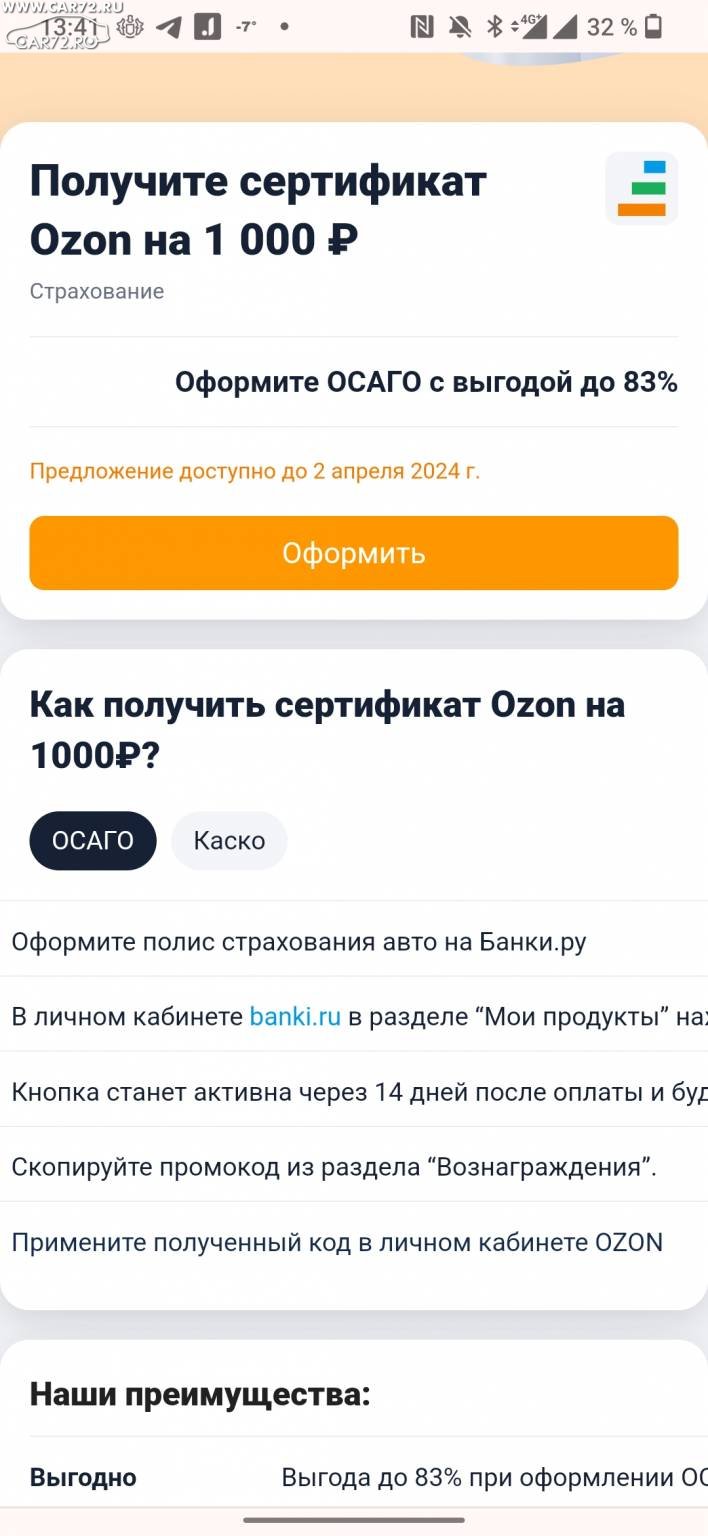Tap the orange Оформить button

pos(354,553)
